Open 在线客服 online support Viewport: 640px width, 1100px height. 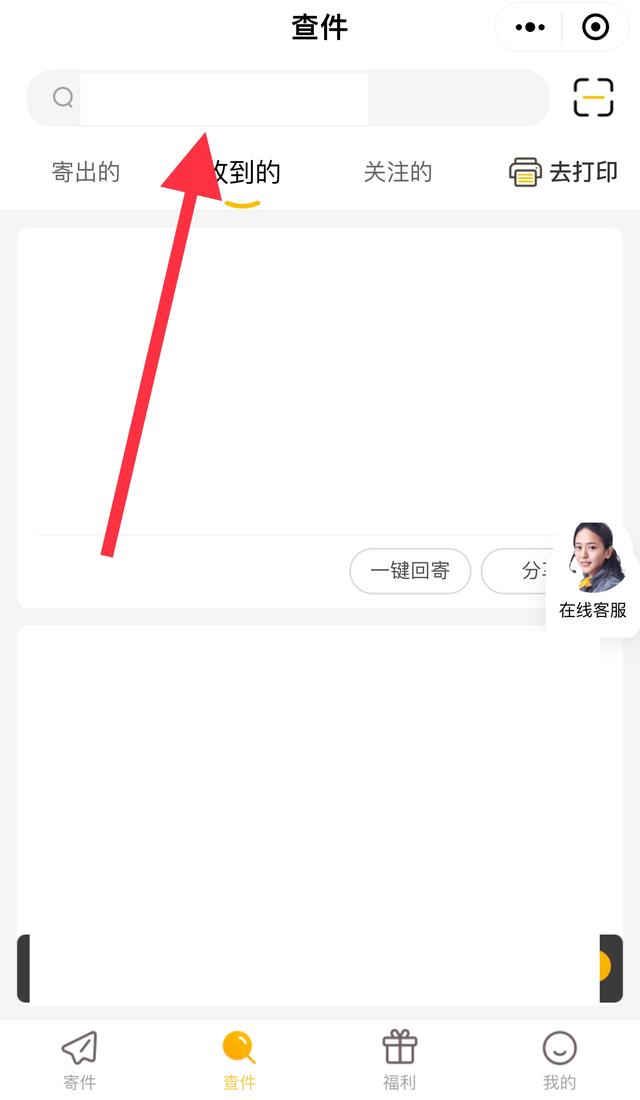pyautogui.click(x=594, y=572)
